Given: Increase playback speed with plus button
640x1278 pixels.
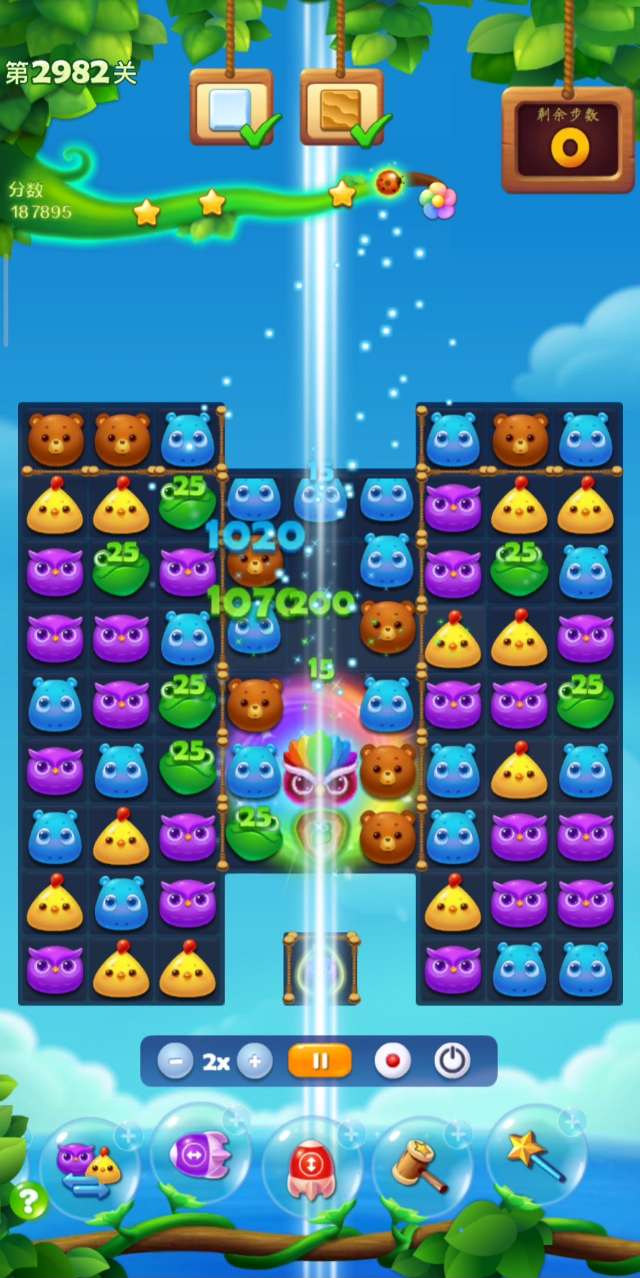Looking at the screenshot, I should [255, 1062].
